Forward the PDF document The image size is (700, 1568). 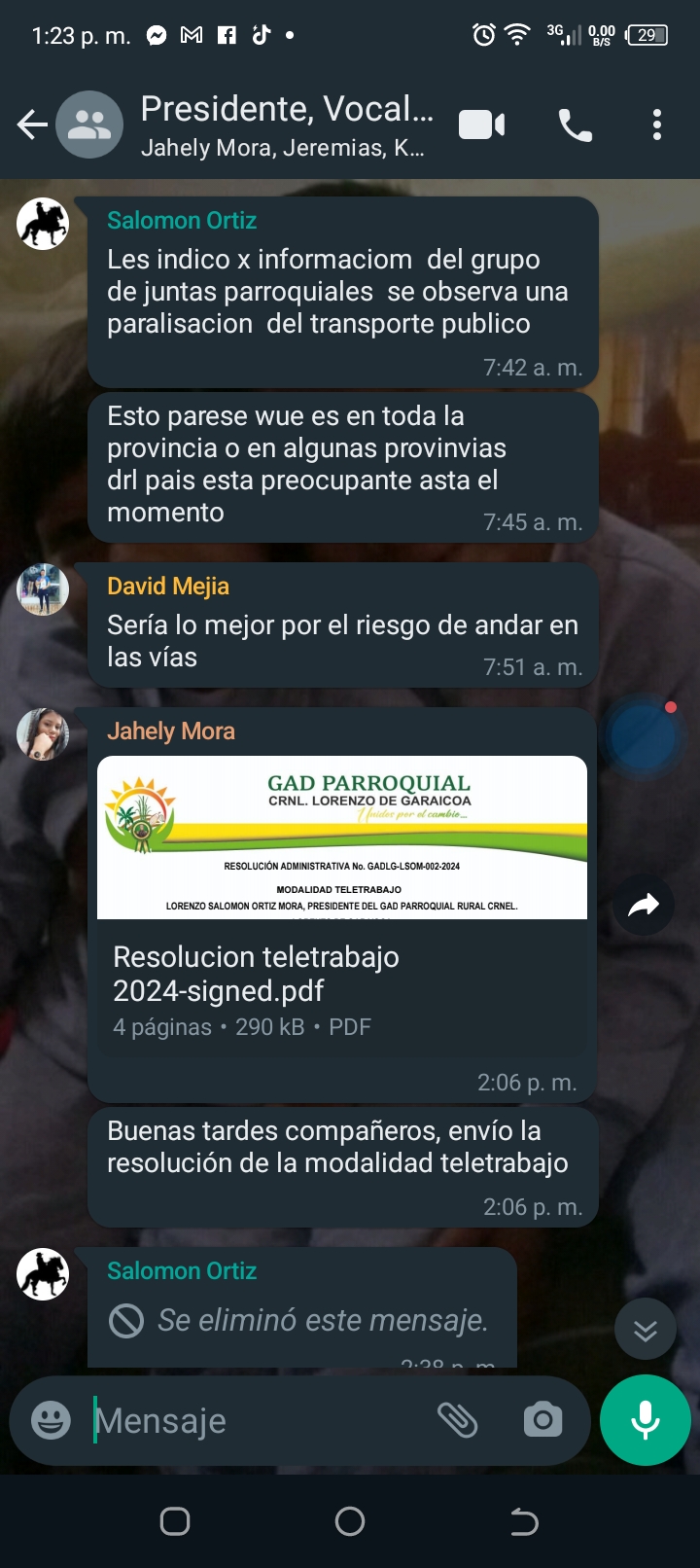coord(644,906)
